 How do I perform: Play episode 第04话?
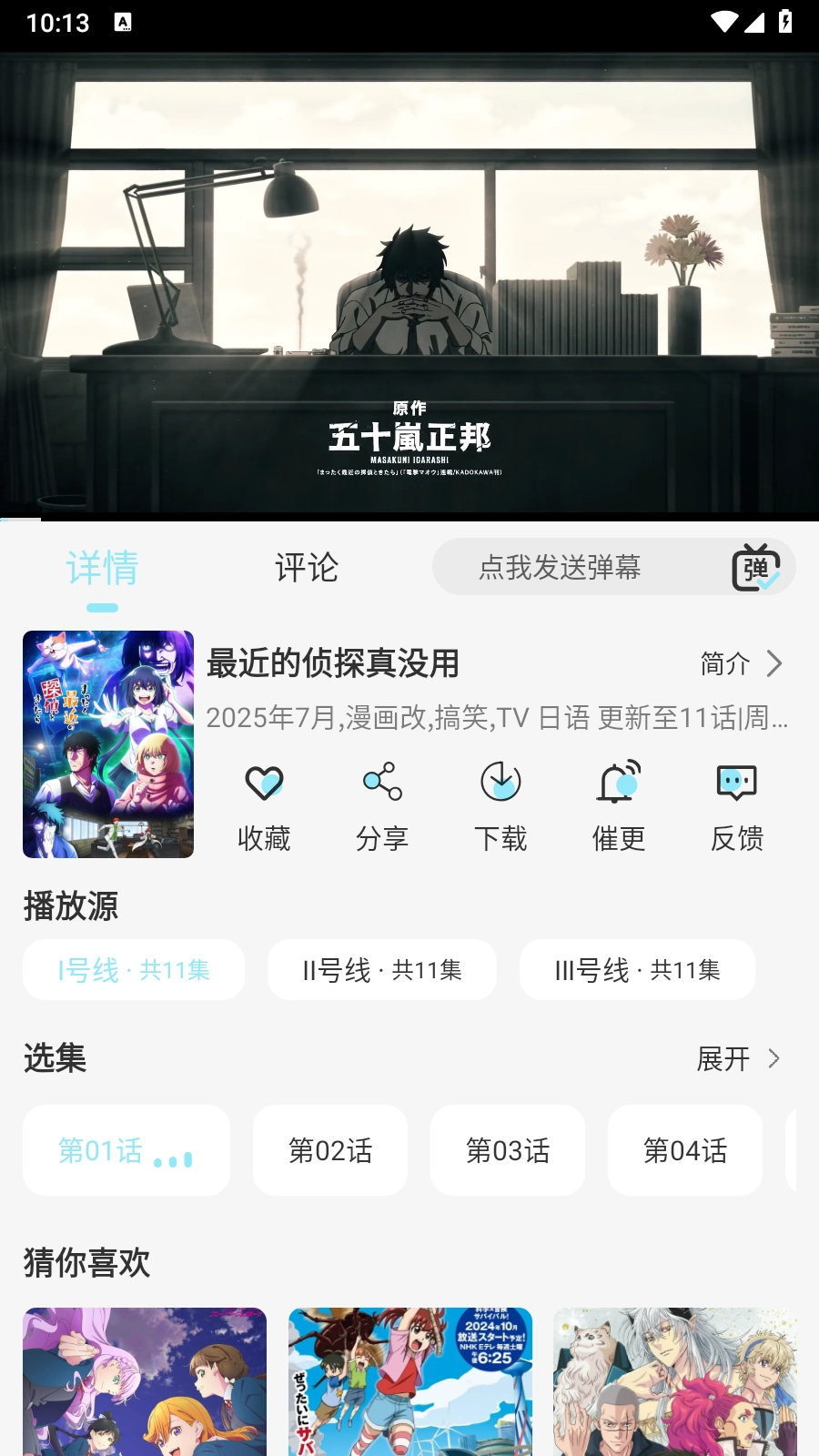[x=685, y=1150]
